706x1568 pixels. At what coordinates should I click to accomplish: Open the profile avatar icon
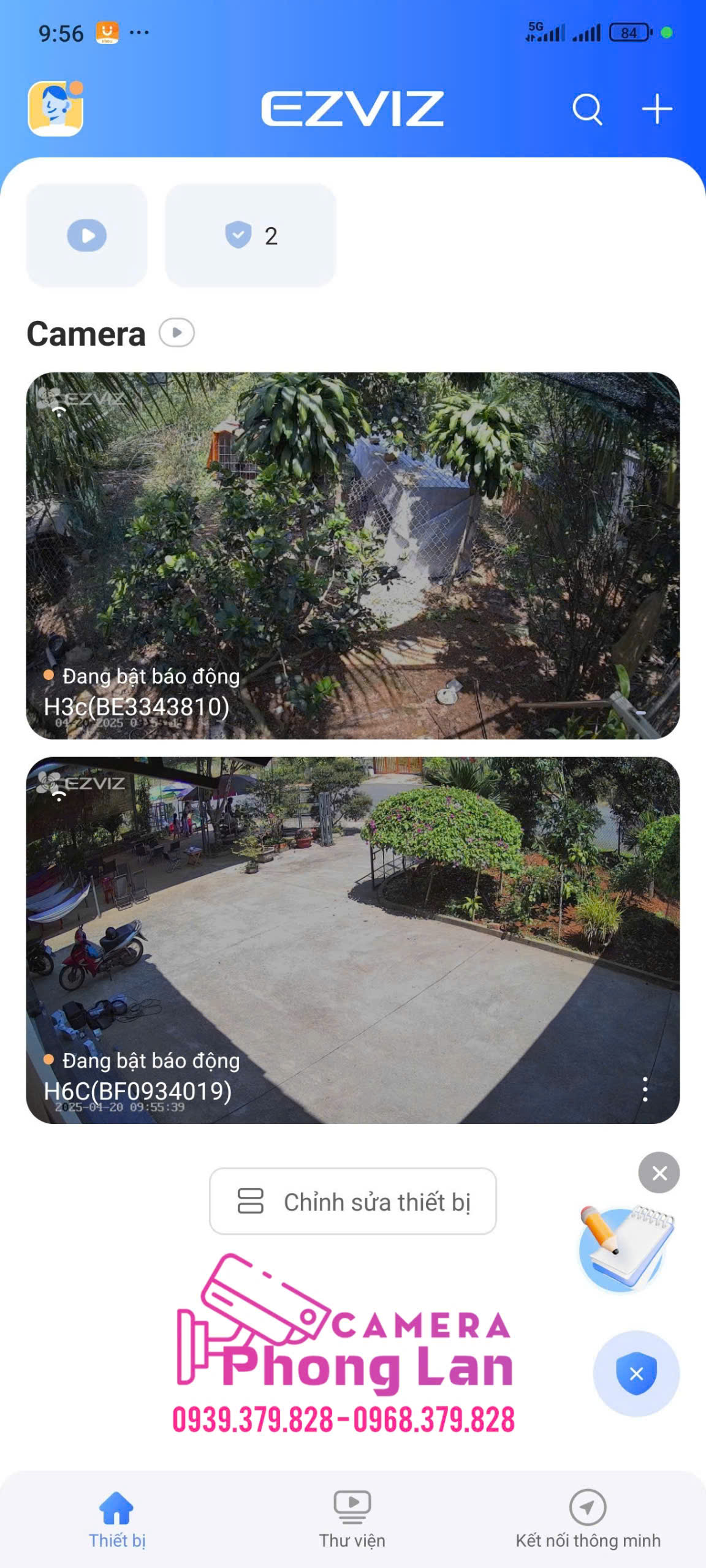tap(55, 108)
